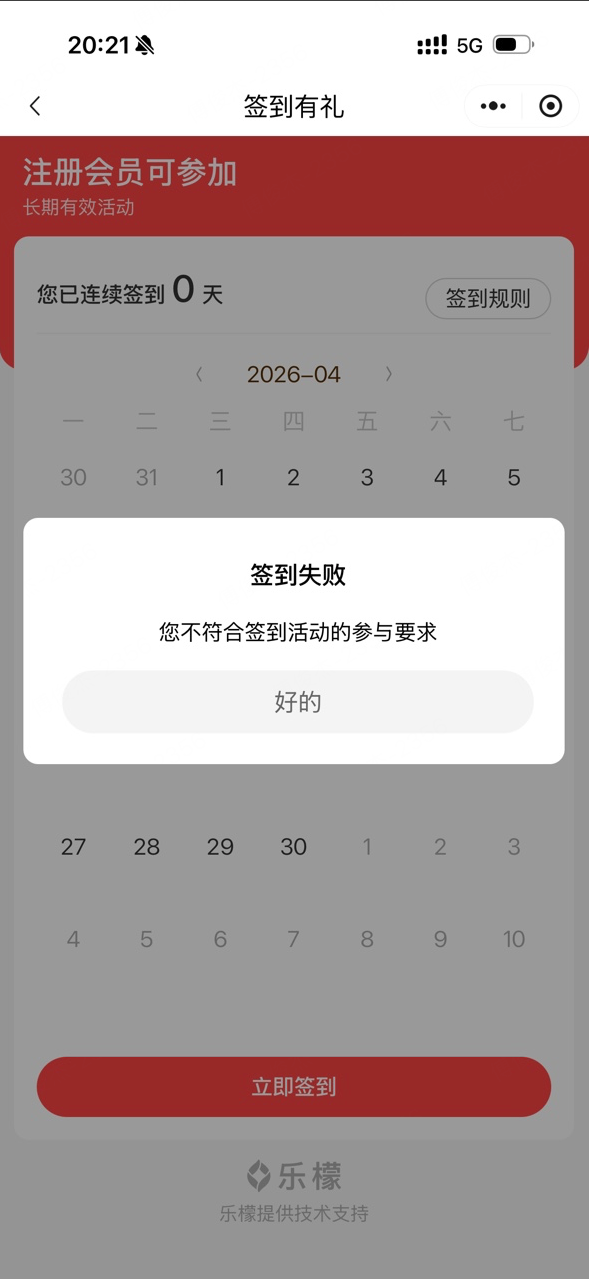Open 签到规则 rules

[488, 298]
